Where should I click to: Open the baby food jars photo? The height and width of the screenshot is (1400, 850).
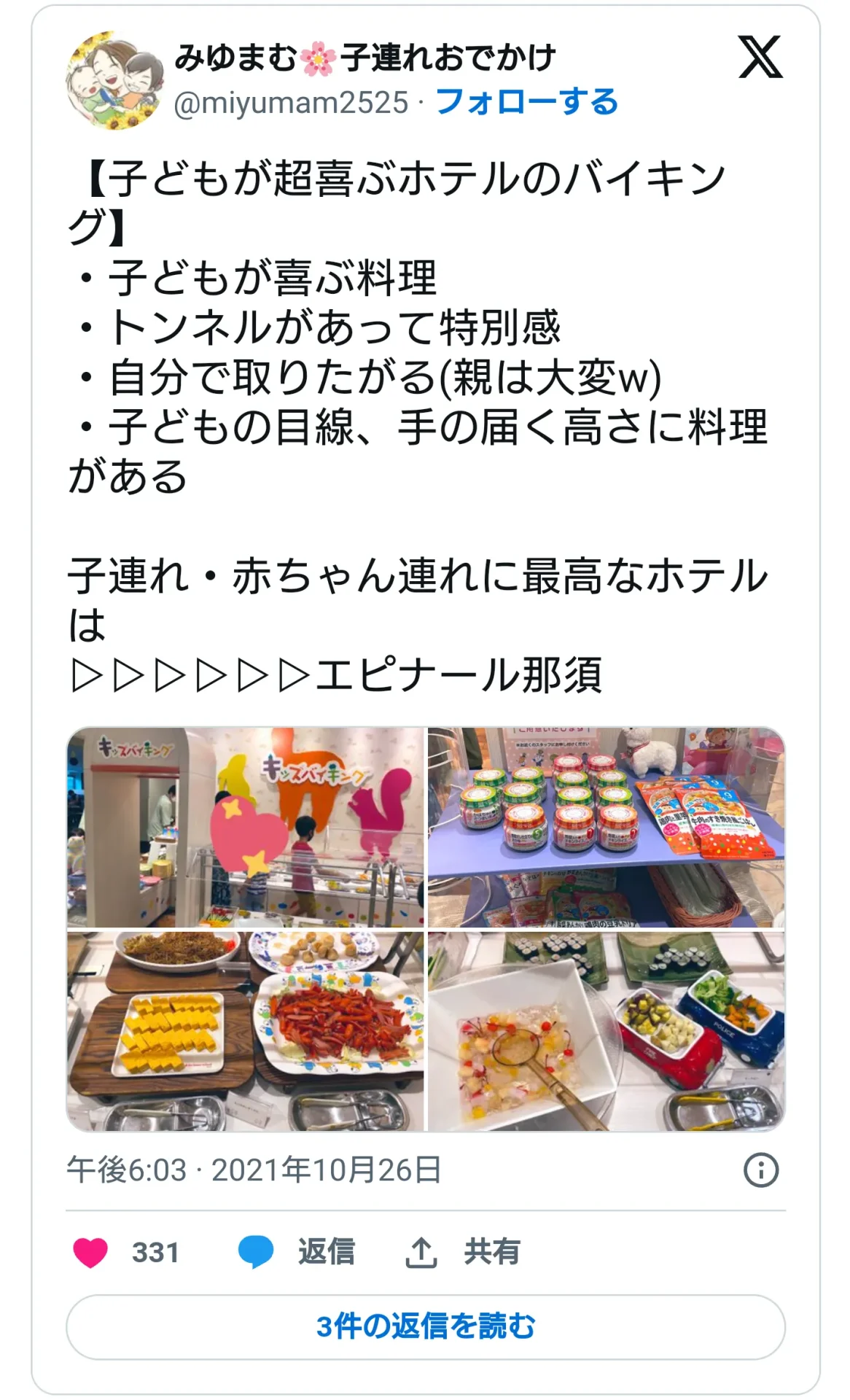pyautogui.click(x=606, y=827)
